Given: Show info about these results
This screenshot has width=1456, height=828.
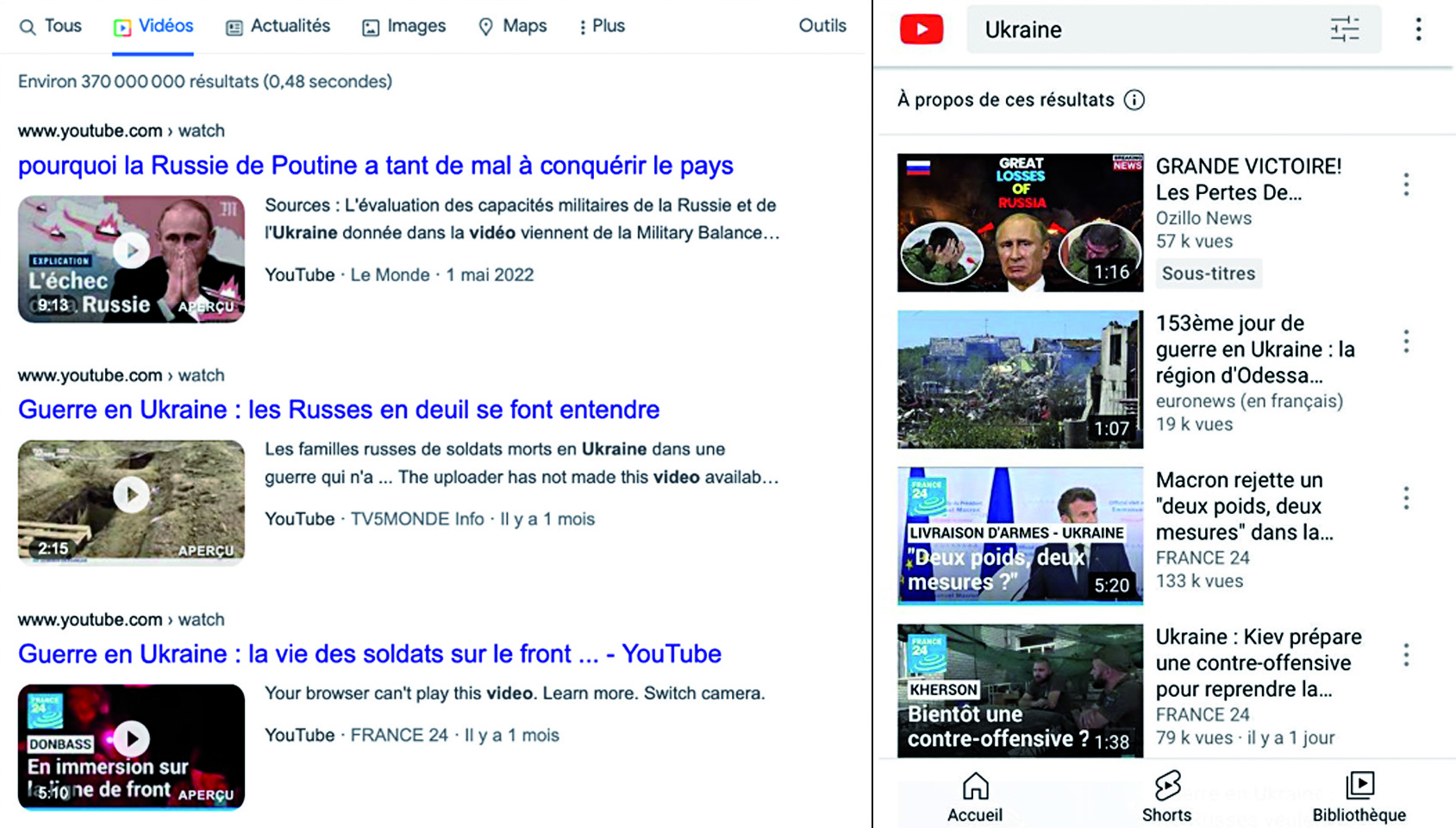Looking at the screenshot, I should point(1134,100).
